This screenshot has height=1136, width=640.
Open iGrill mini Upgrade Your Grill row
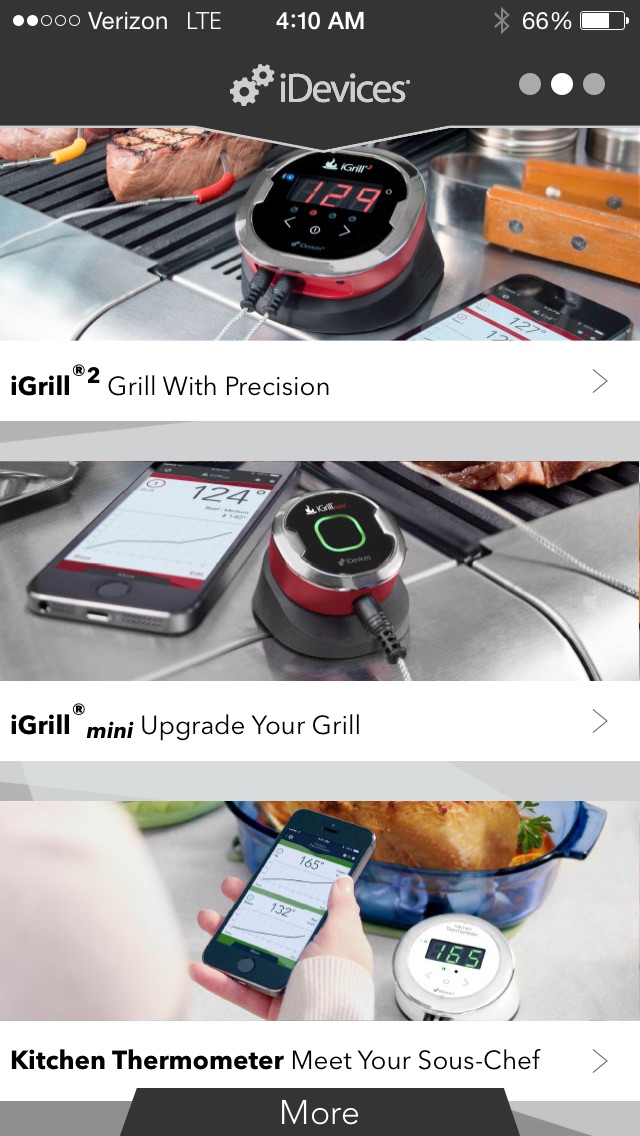tap(320, 722)
